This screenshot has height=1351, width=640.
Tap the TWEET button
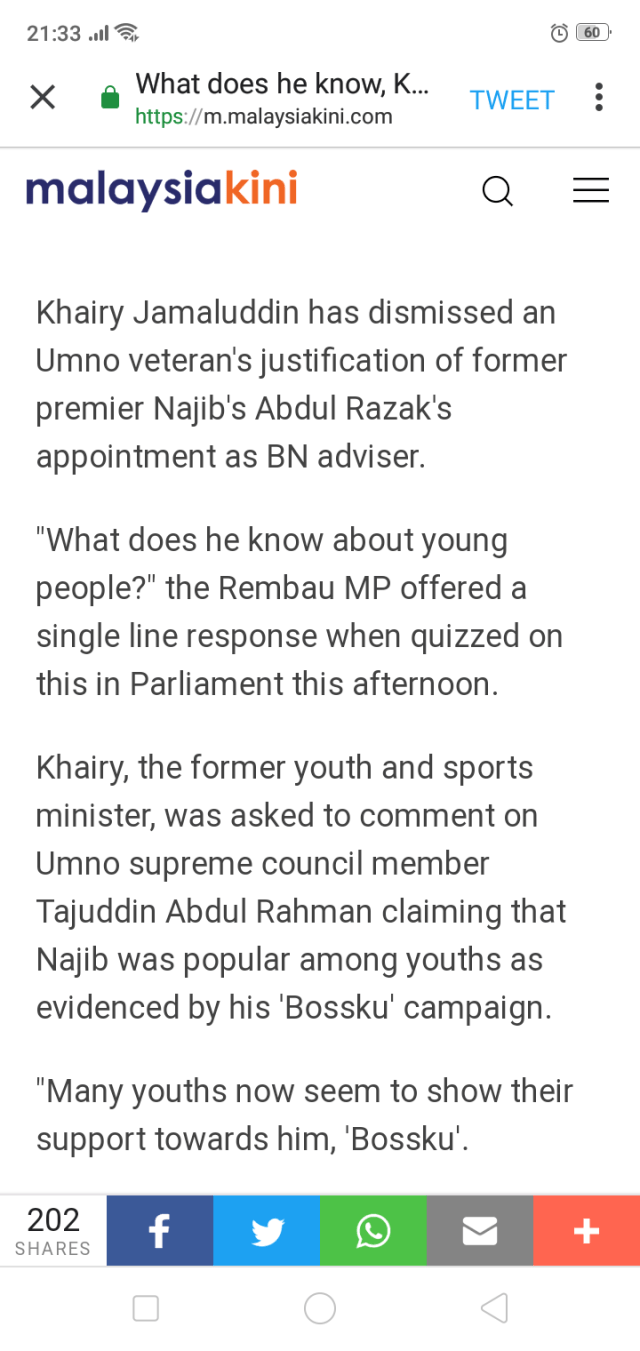coord(512,100)
